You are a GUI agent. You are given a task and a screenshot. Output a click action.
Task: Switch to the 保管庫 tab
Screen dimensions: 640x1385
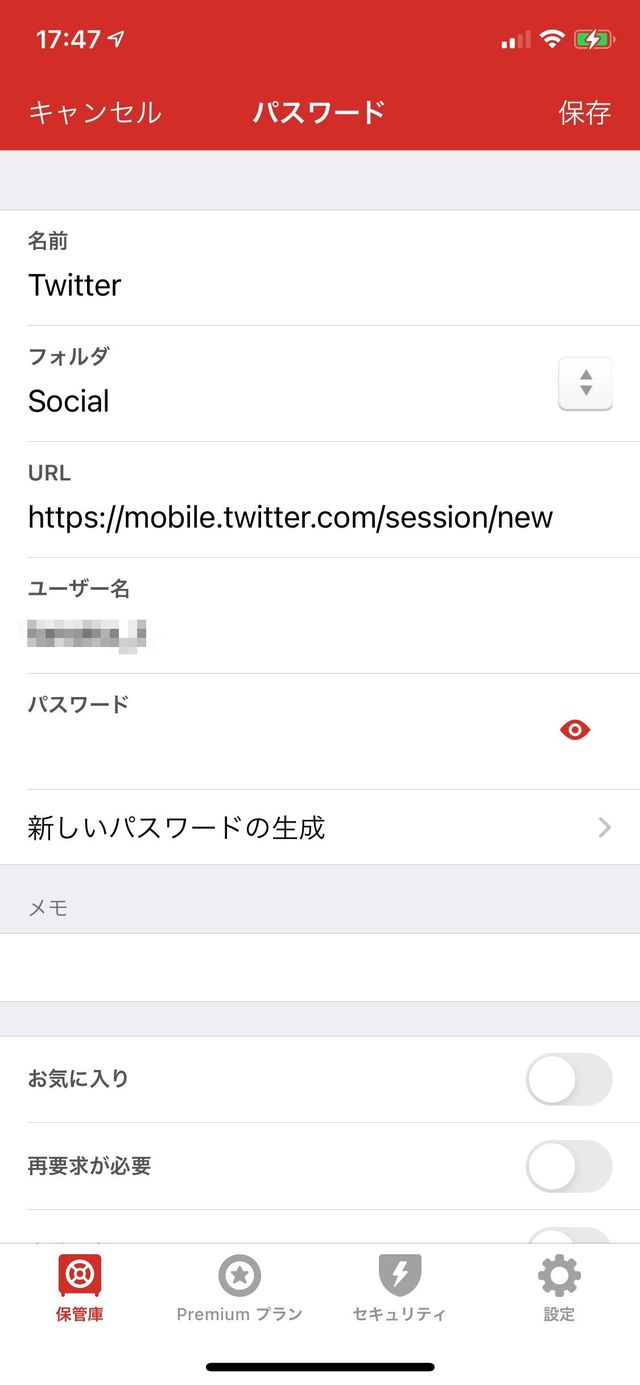tap(79, 1289)
